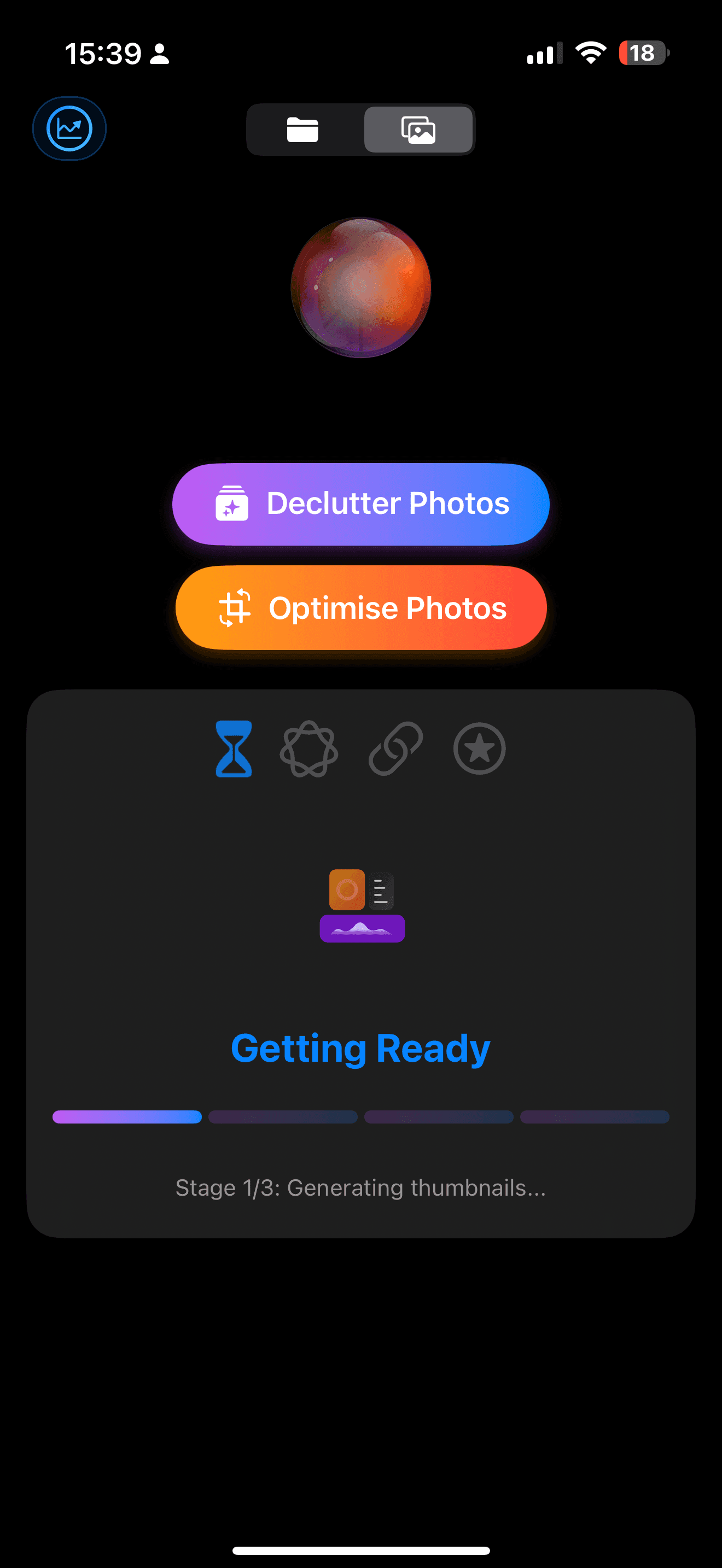Open the statistics chart icon

[69, 128]
